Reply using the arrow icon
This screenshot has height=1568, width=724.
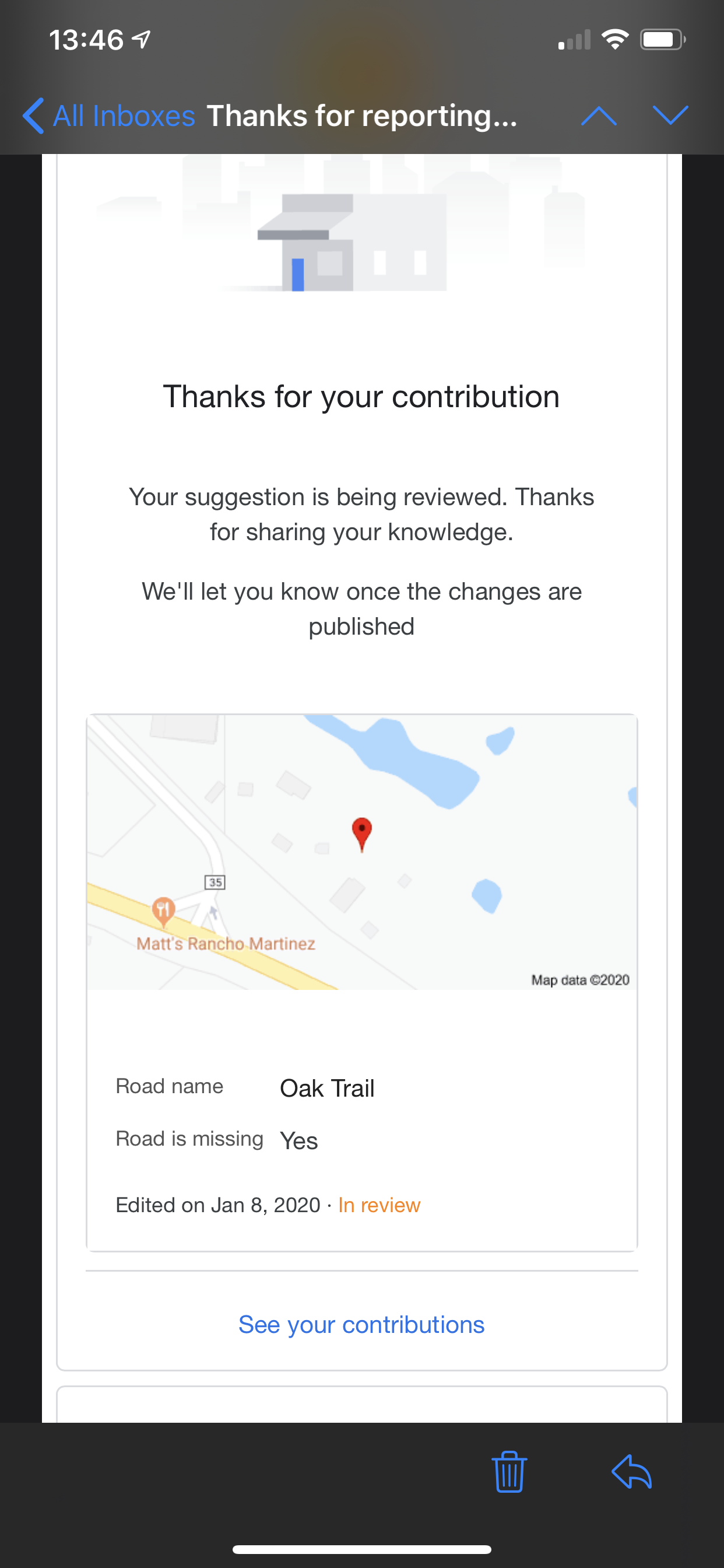(631, 1472)
